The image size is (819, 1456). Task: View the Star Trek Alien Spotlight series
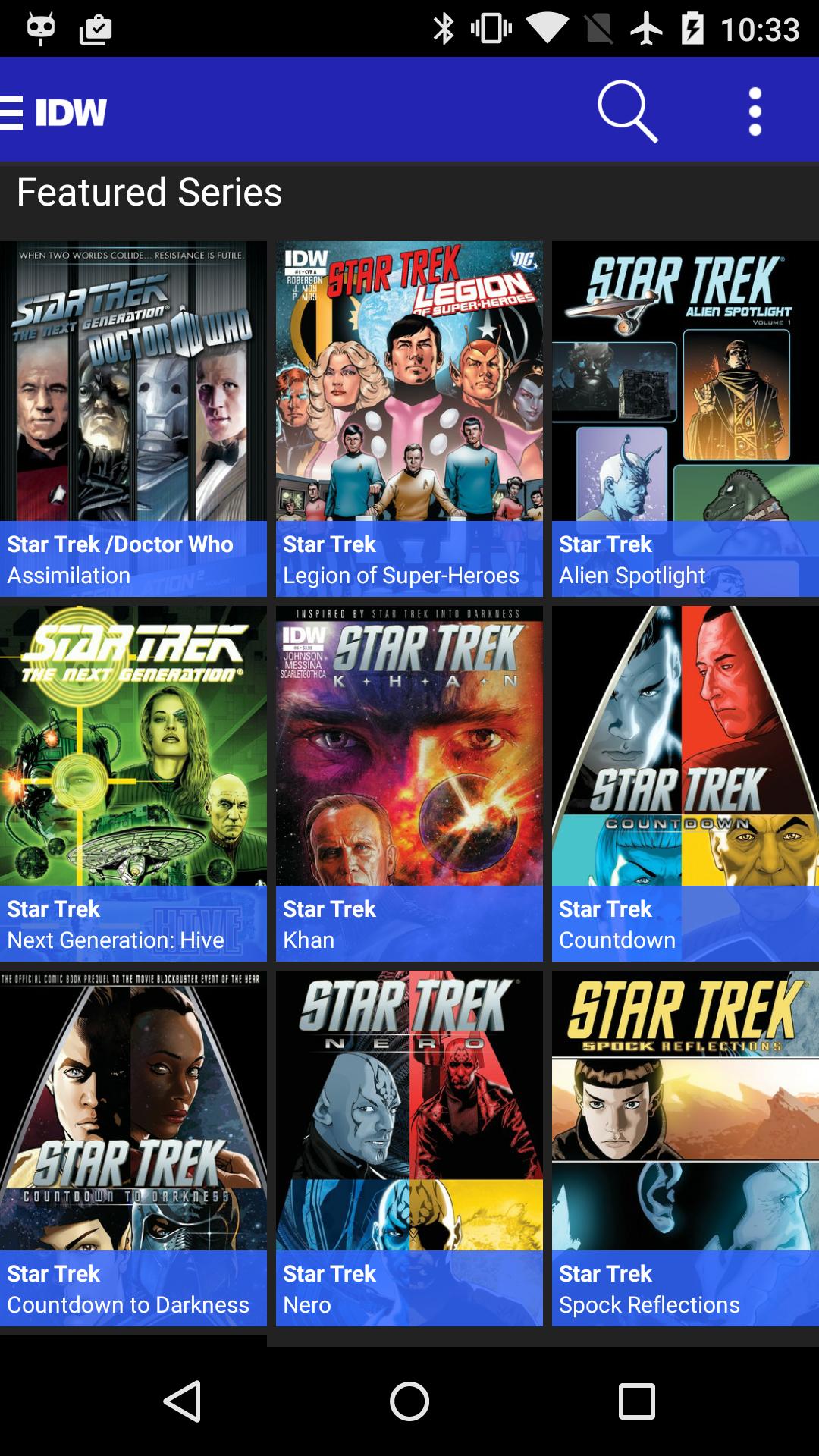686,419
